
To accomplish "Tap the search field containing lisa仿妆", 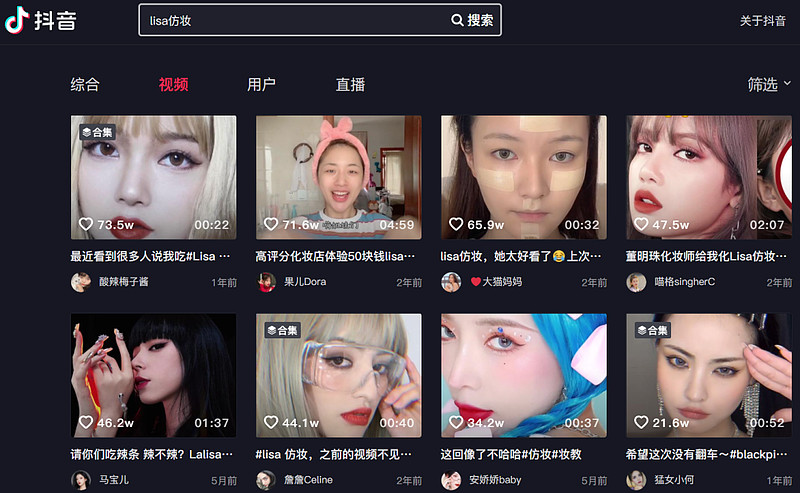I will 290,20.
